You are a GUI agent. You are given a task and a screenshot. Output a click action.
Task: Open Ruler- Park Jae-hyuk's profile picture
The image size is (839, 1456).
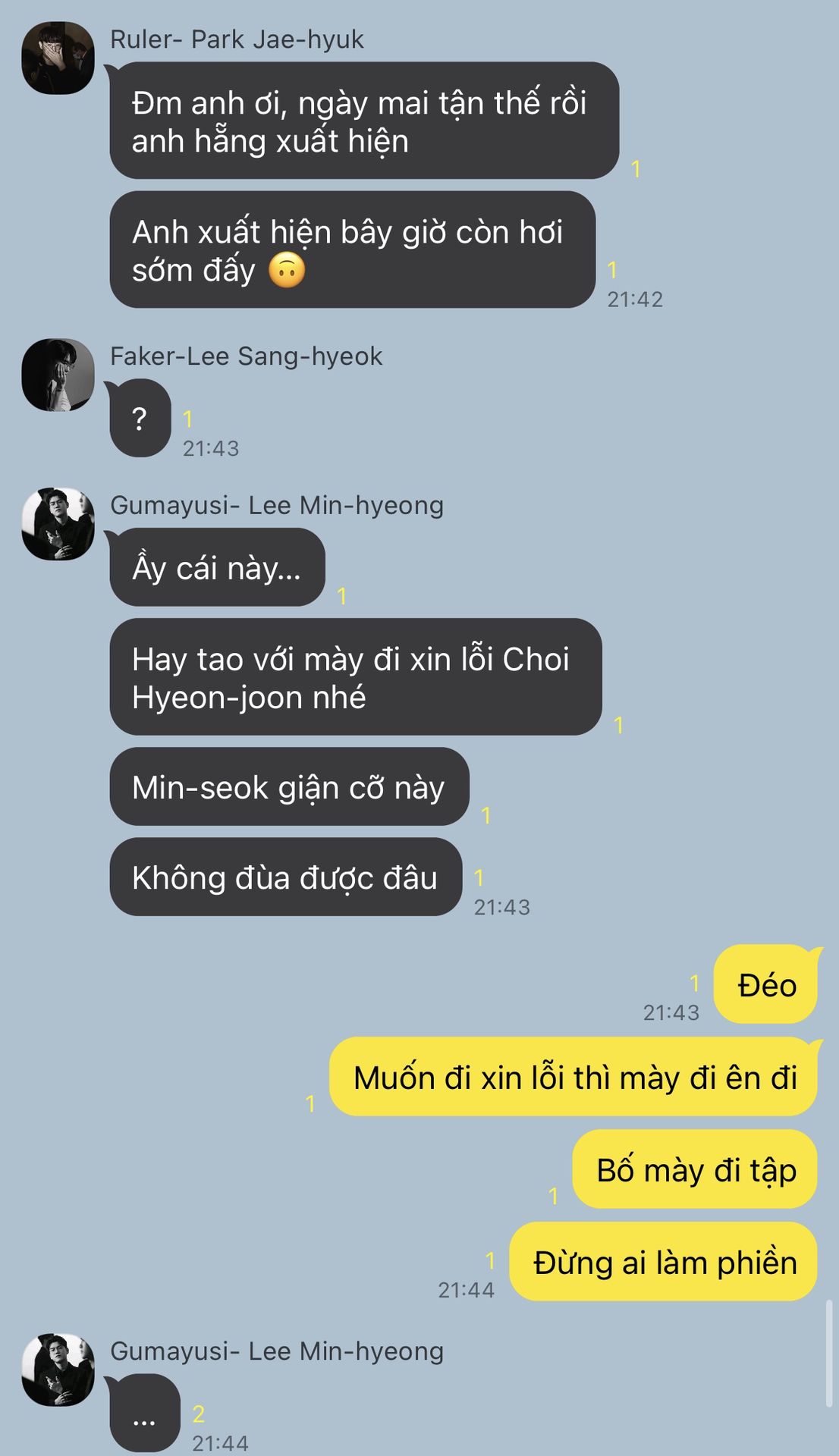coord(58,58)
